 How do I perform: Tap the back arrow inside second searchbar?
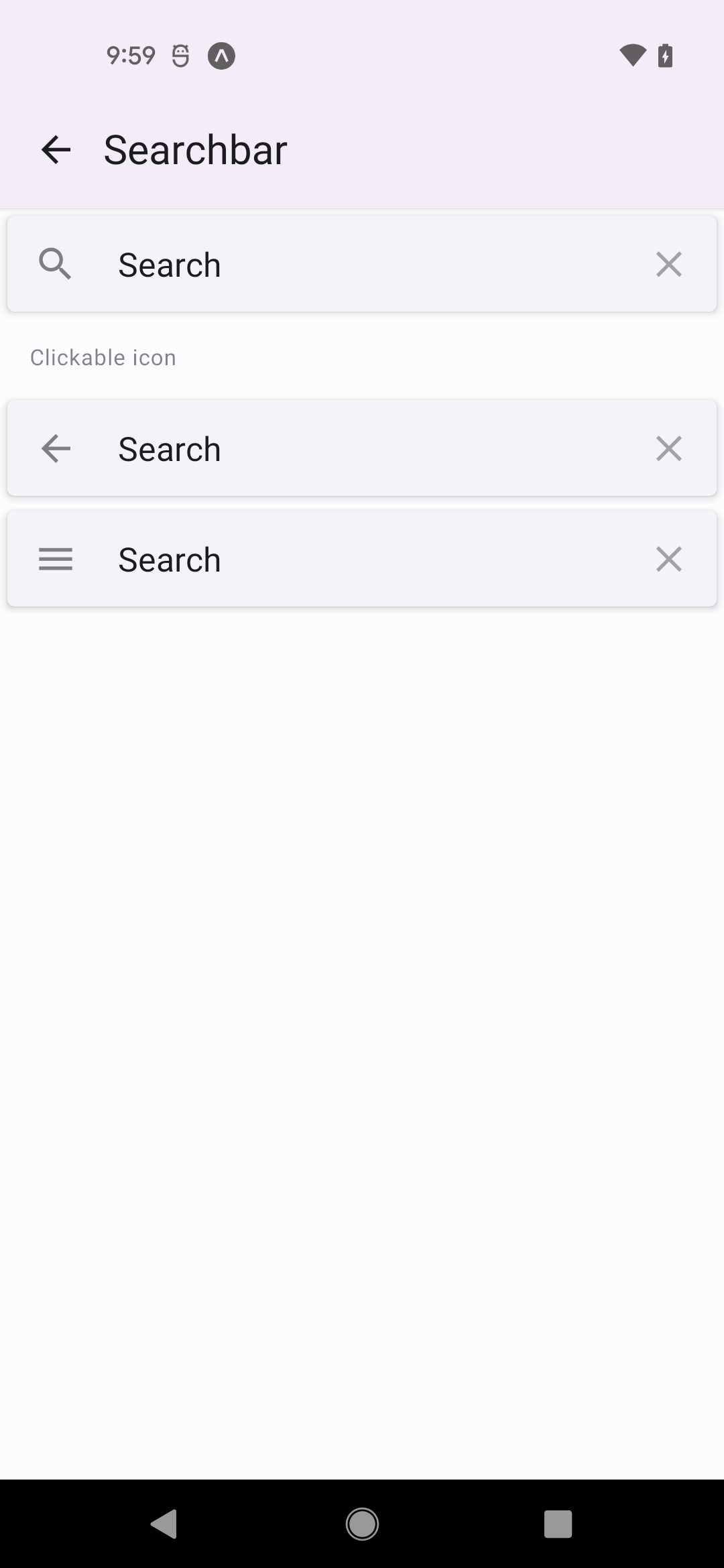tap(56, 448)
